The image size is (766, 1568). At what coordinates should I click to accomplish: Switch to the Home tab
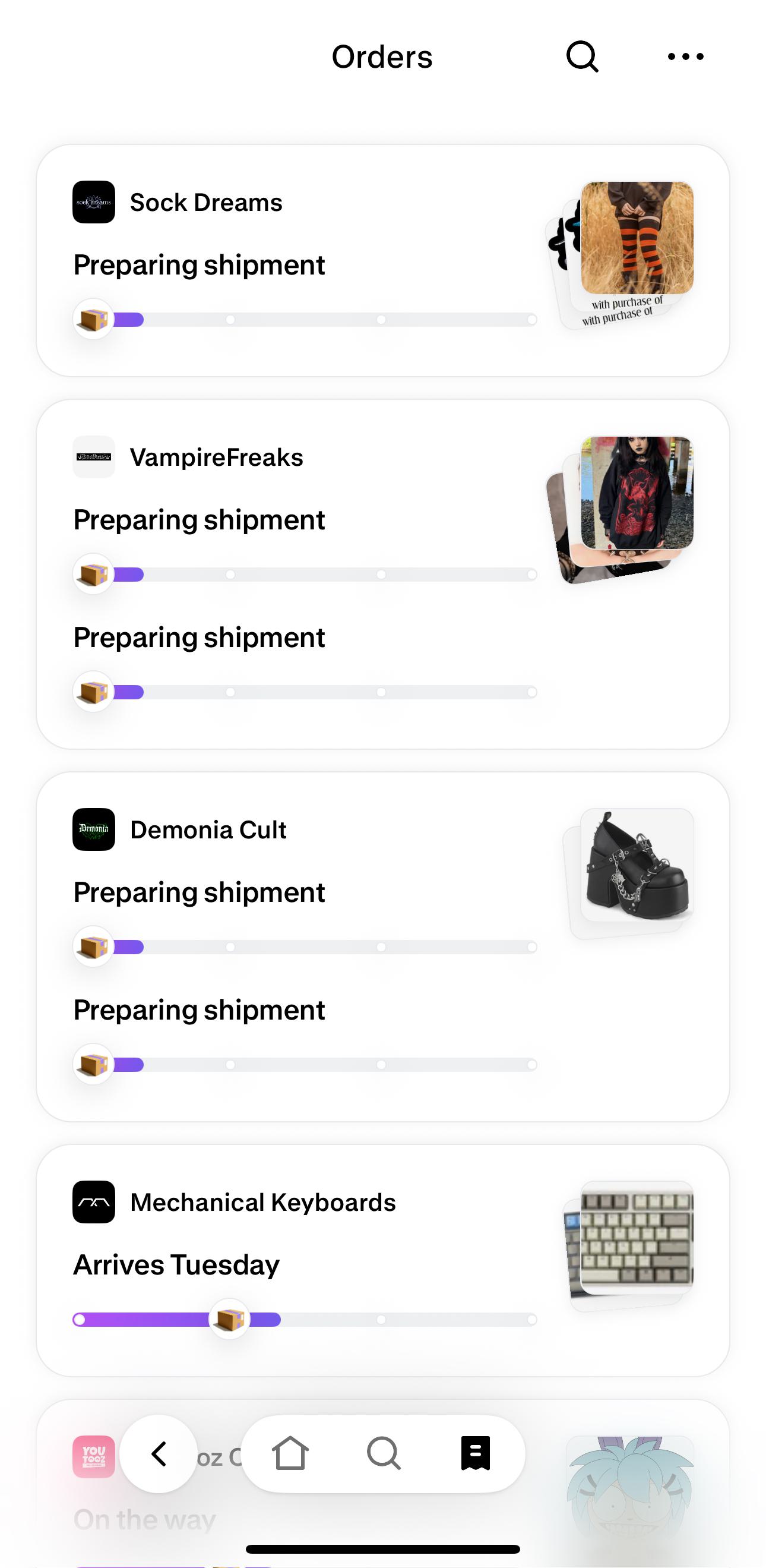pyautogui.click(x=290, y=1453)
